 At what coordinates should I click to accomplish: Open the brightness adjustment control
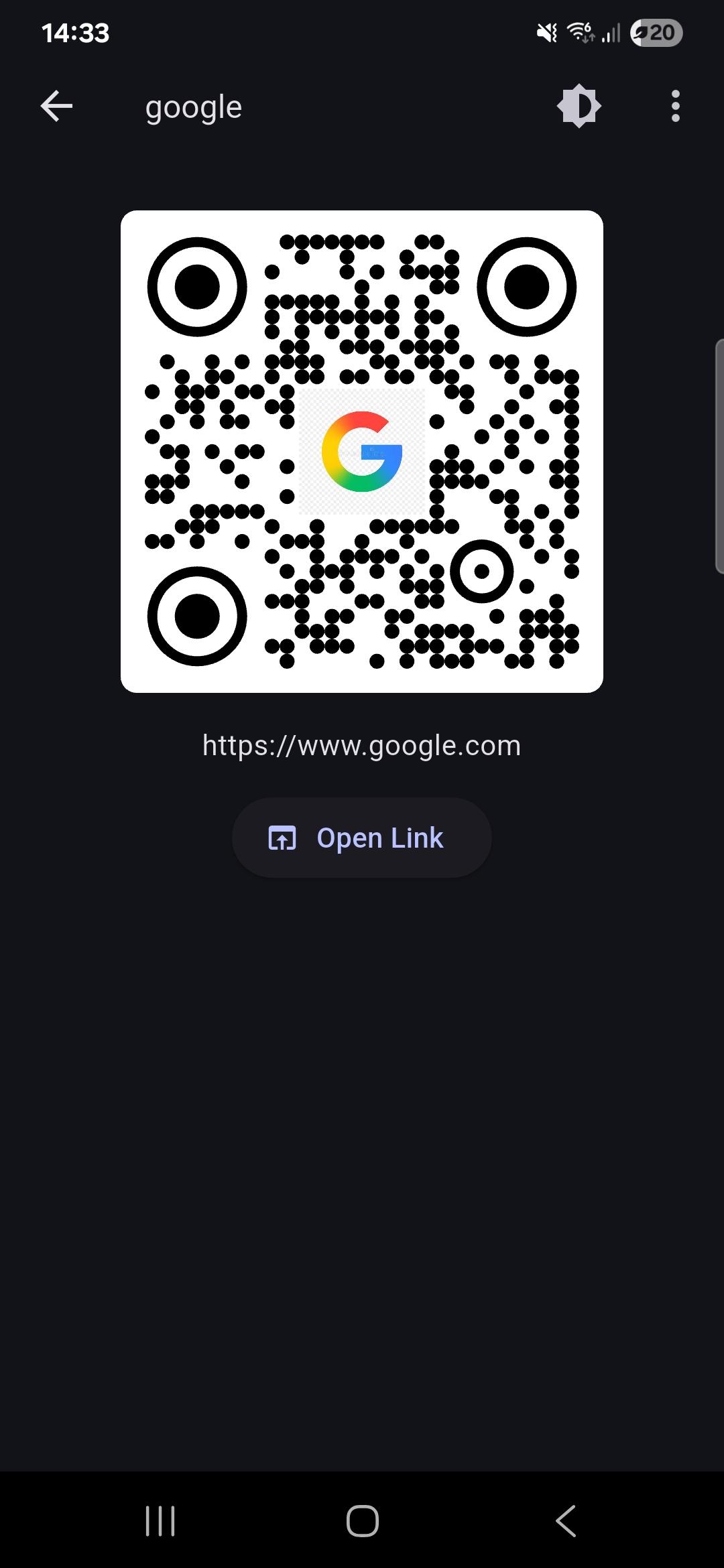[x=579, y=105]
